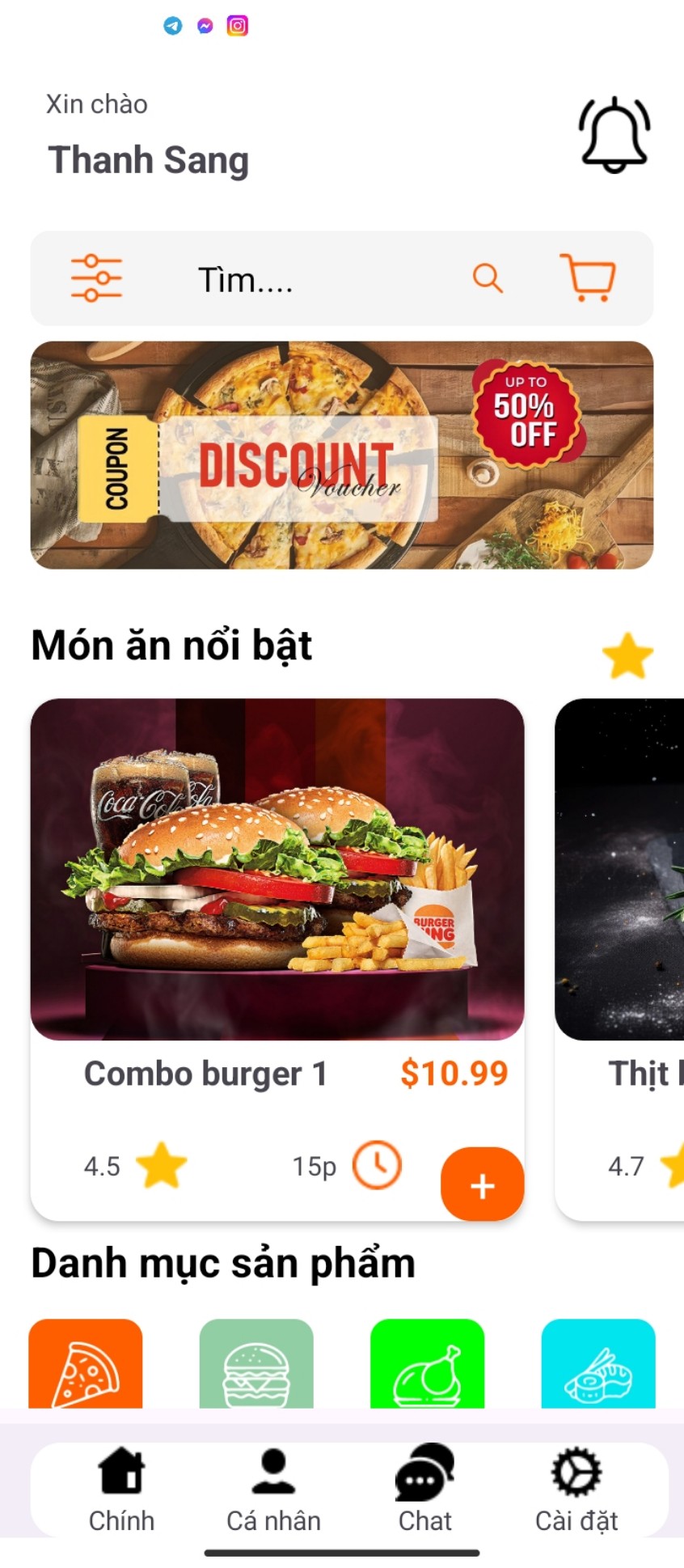The height and width of the screenshot is (1568, 684).
Task: Select the sushi category
Action: (x=598, y=1363)
